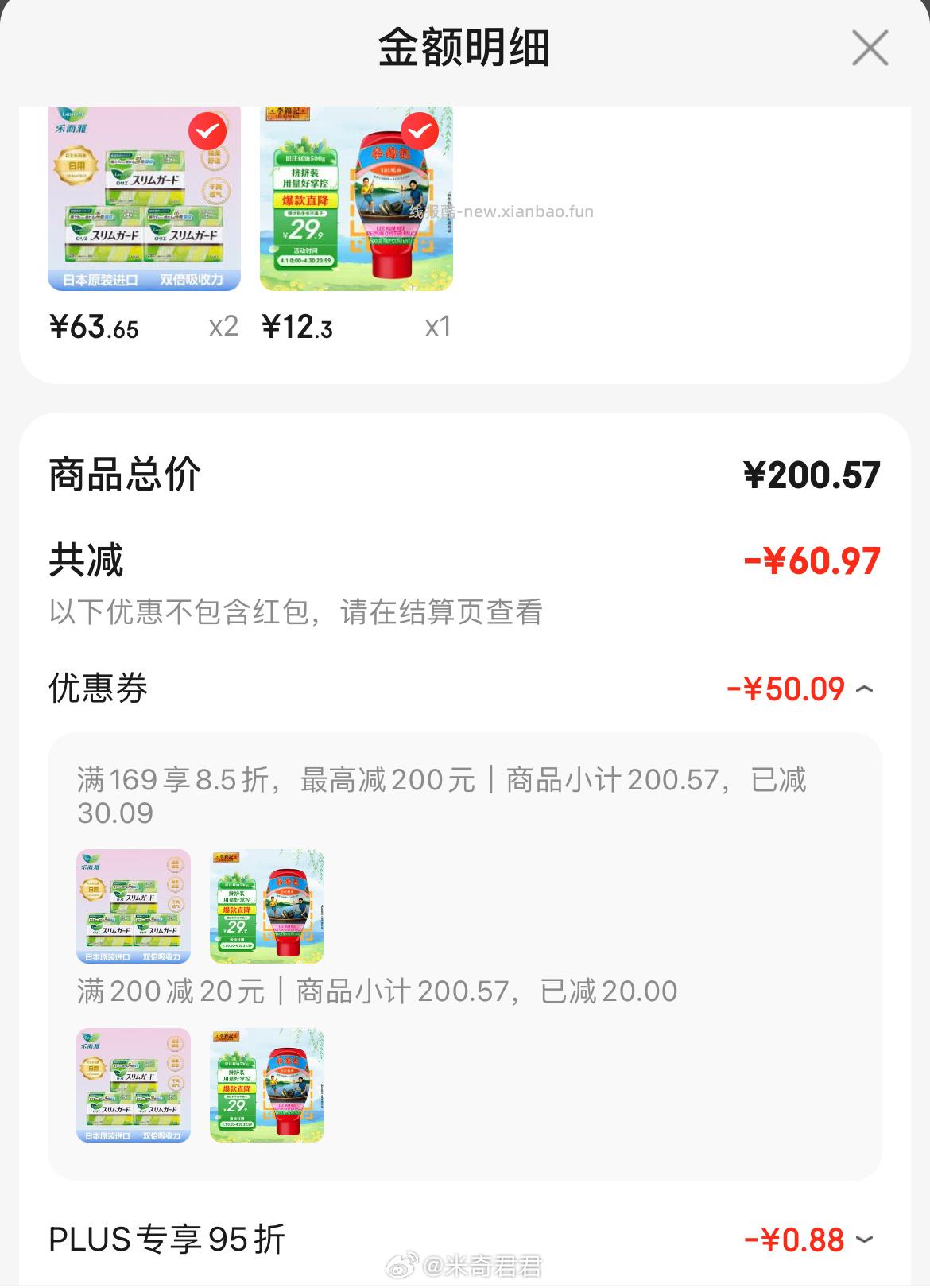The height and width of the screenshot is (1288, 930).
Task: Close the 金额明细 popup
Action: coord(871,46)
